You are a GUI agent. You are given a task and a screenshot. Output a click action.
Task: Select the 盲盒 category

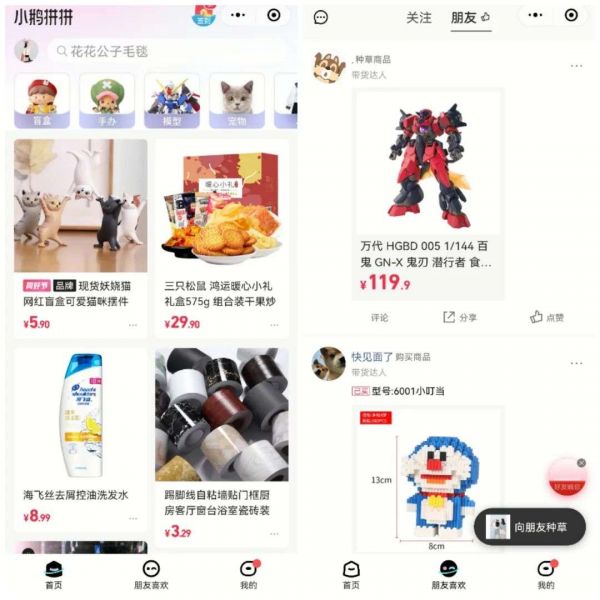41,100
